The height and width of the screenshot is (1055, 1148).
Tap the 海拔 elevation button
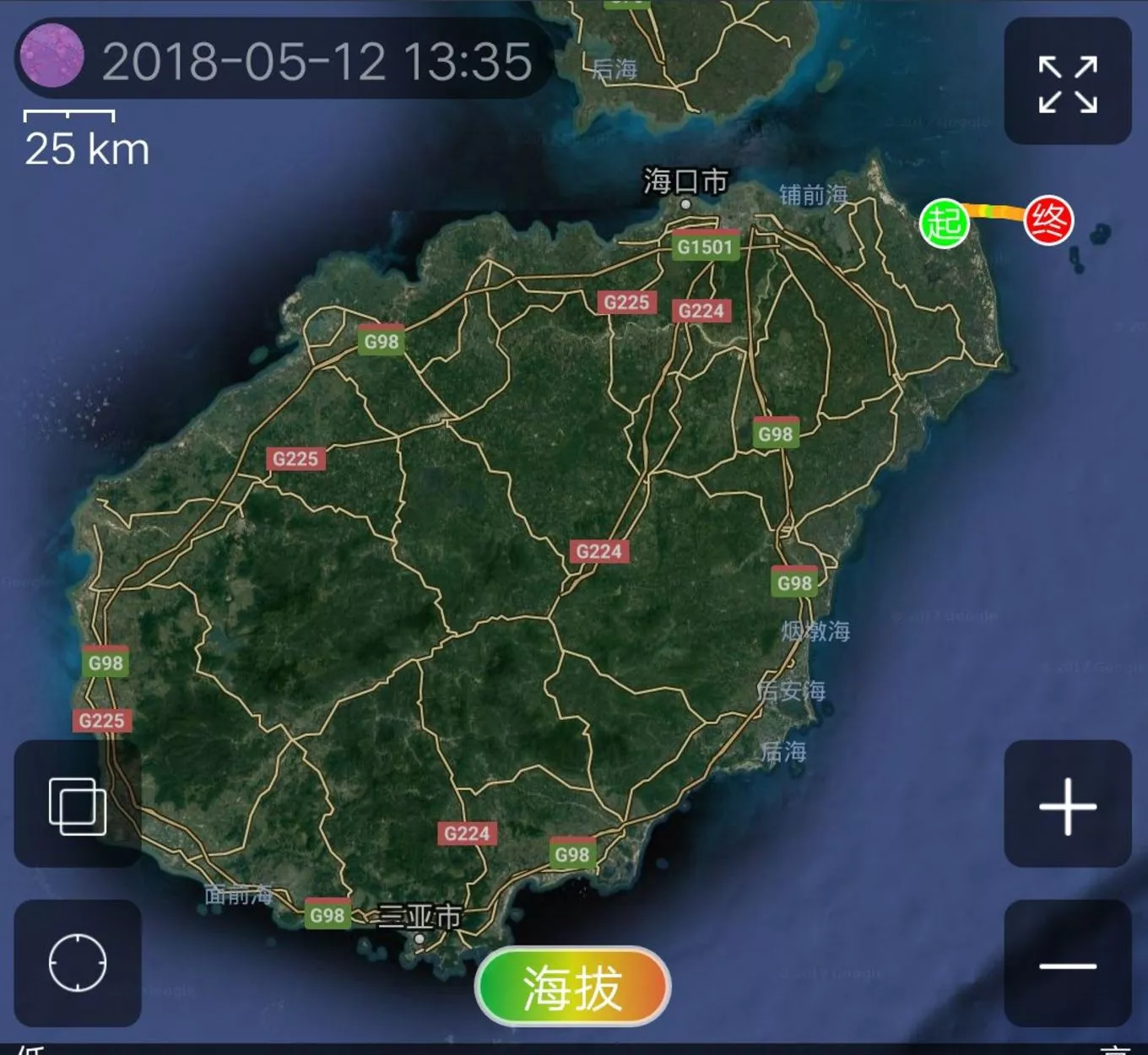click(x=572, y=987)
